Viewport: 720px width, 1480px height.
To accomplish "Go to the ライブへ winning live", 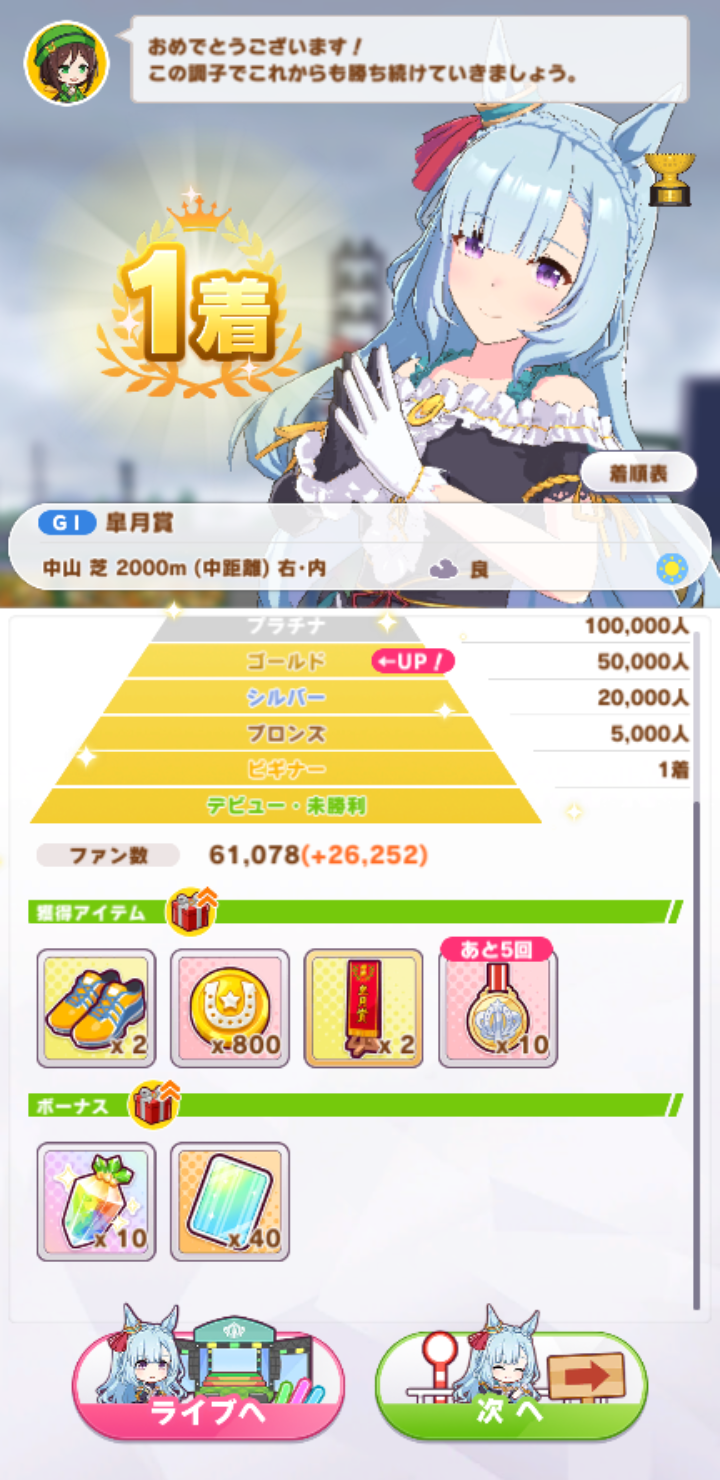I will point(208,1386).
